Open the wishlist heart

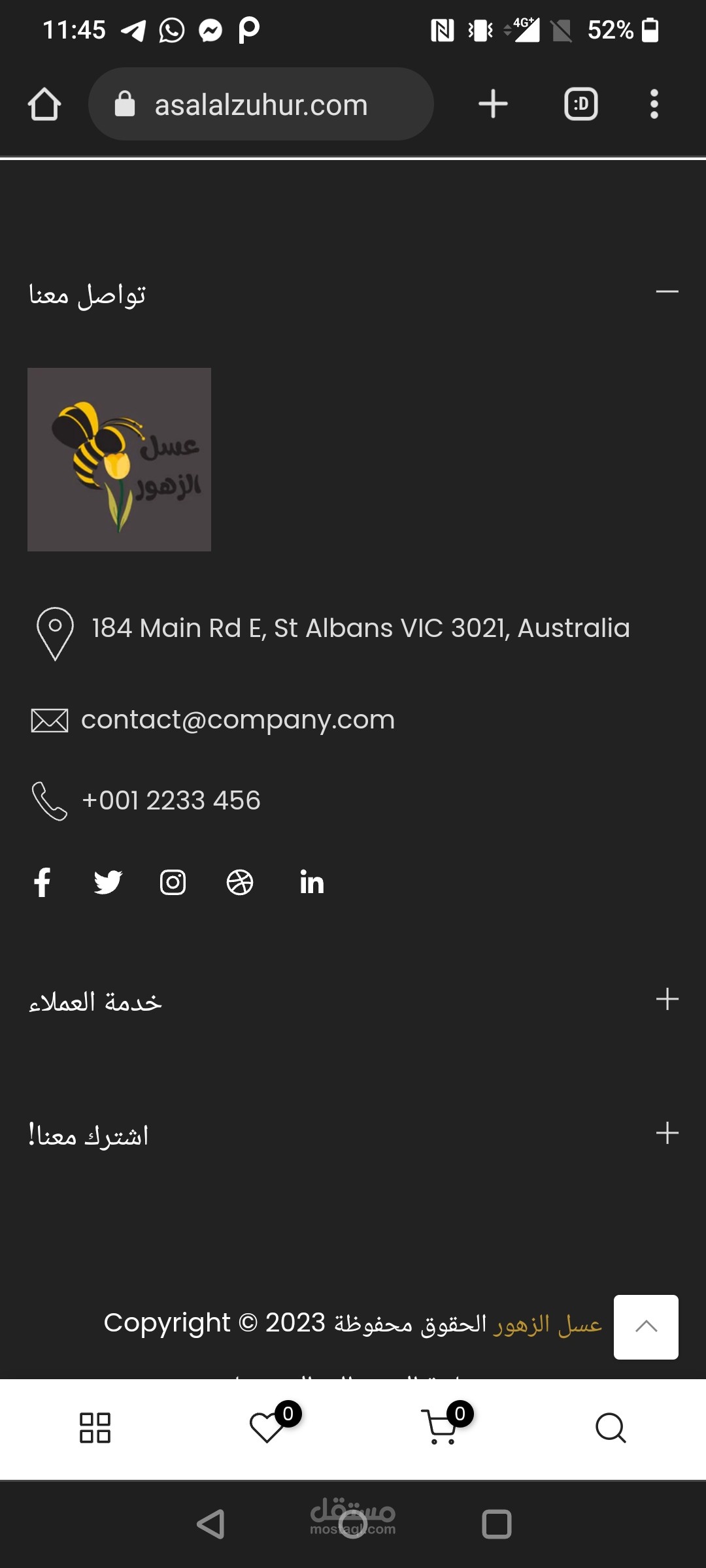[x=267, y=1428]
